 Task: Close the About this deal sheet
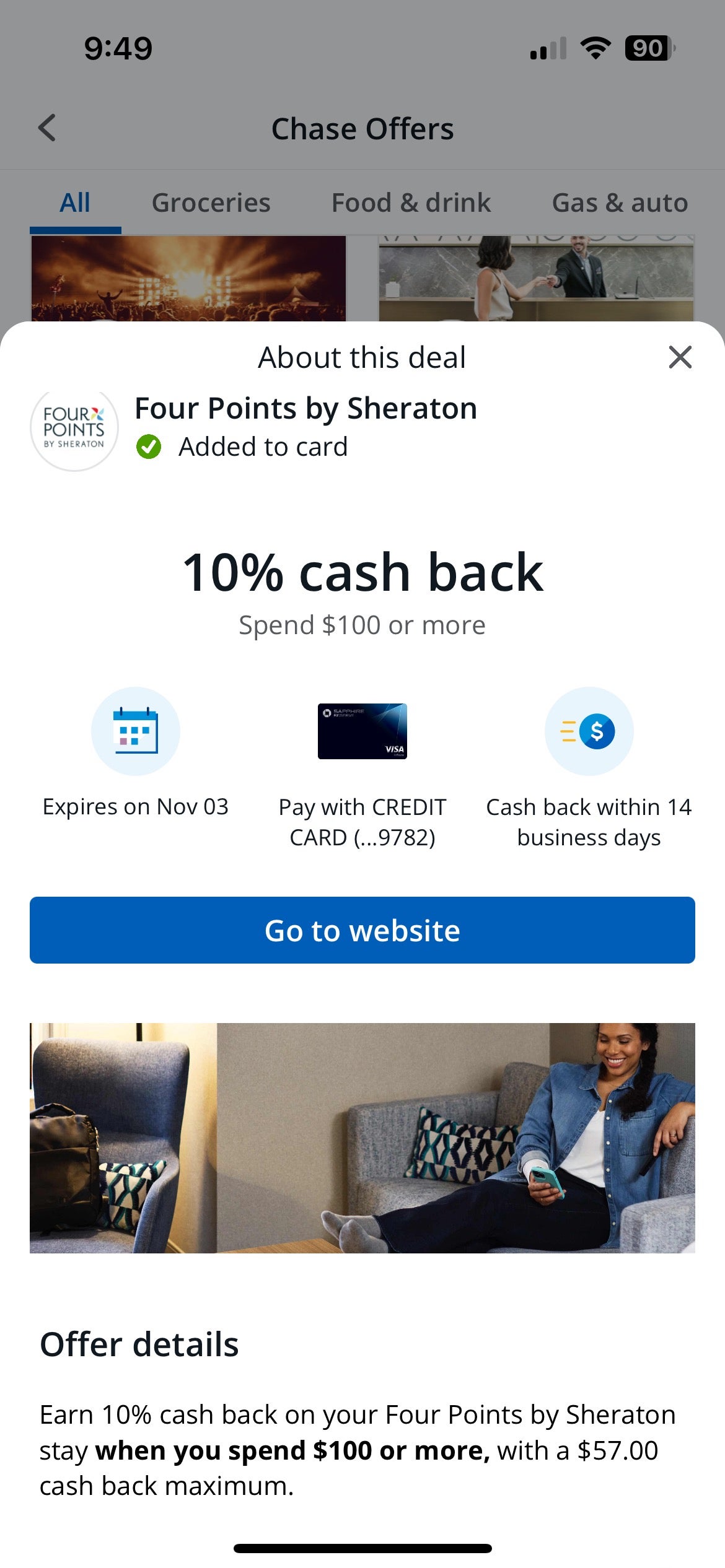tap(680, 357)
